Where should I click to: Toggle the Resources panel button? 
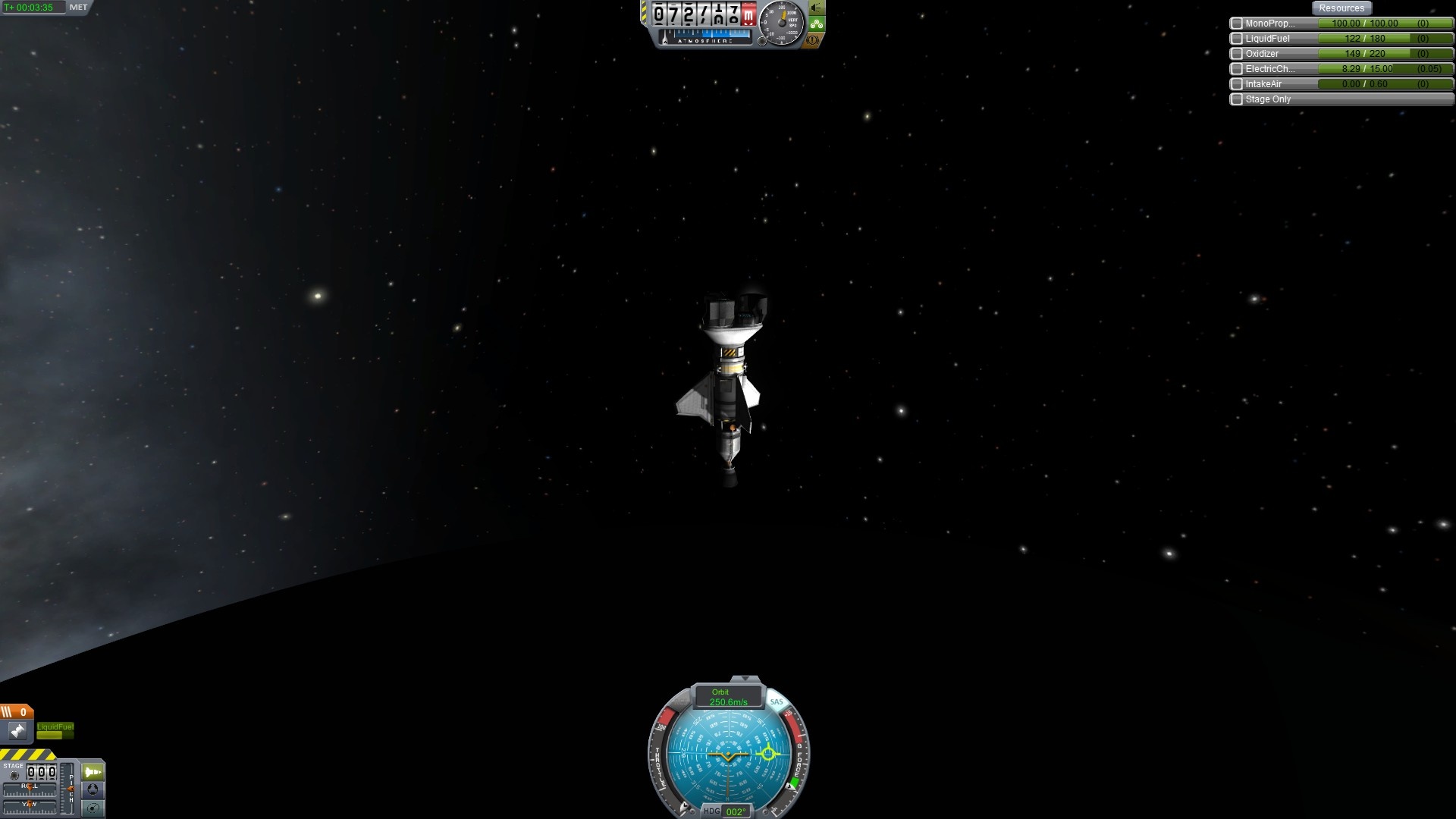pos(1341,8)
